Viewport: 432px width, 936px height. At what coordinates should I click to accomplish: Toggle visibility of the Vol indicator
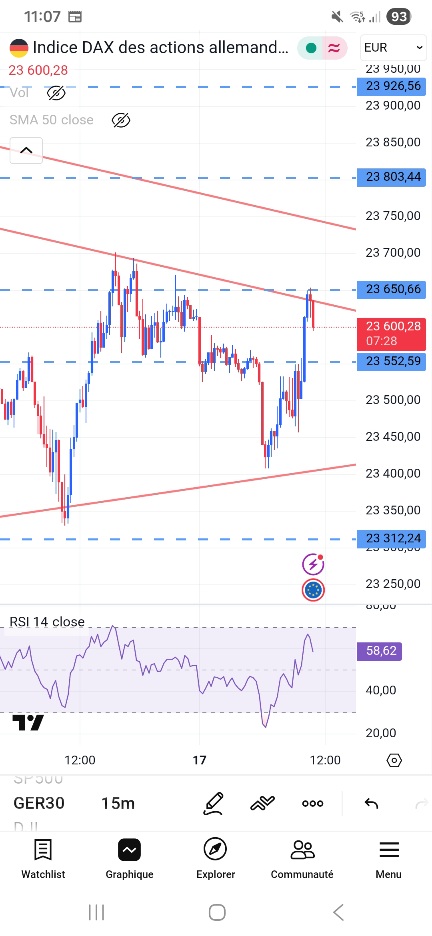click(56, 93)
